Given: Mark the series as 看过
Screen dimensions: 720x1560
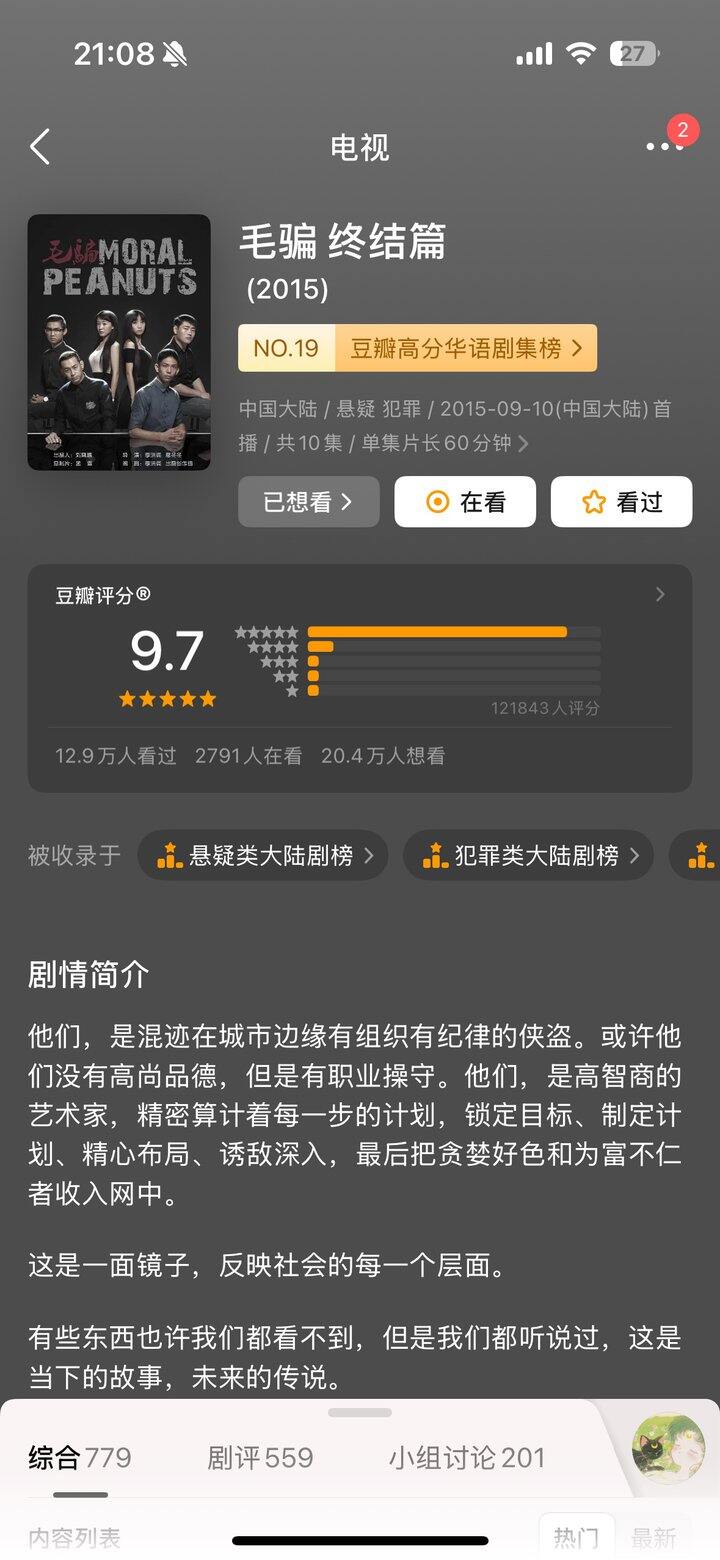Looking at the screenshot, I should 621,502.
